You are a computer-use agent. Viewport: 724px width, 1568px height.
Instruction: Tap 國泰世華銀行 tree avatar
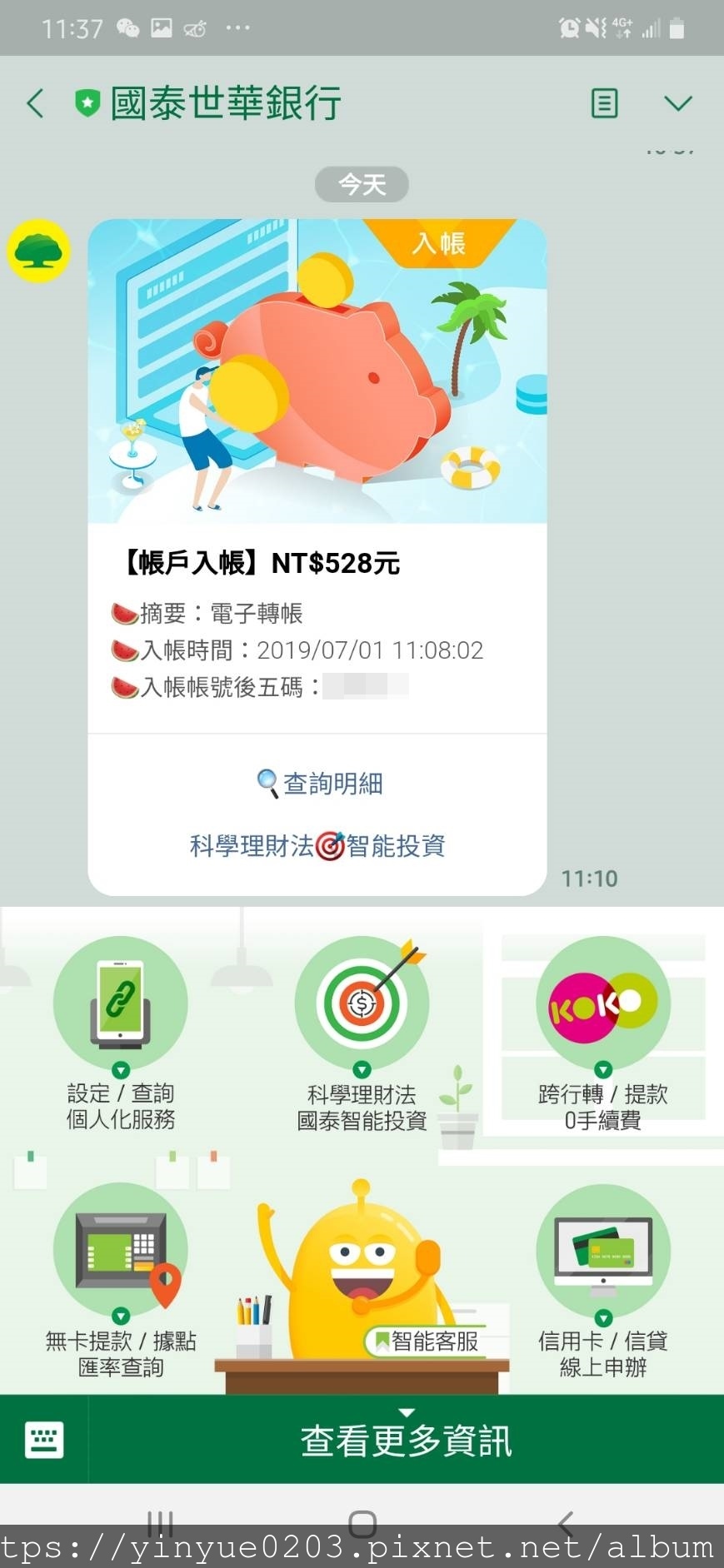click(x=38, y=250)
